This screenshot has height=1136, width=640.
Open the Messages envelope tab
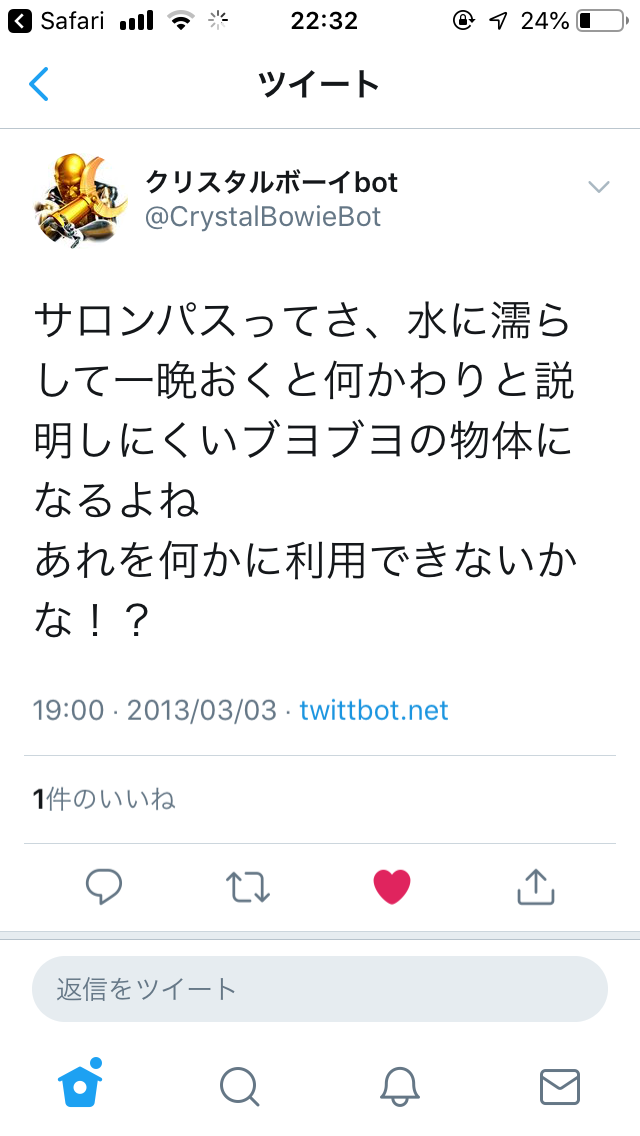(559, 1085)
